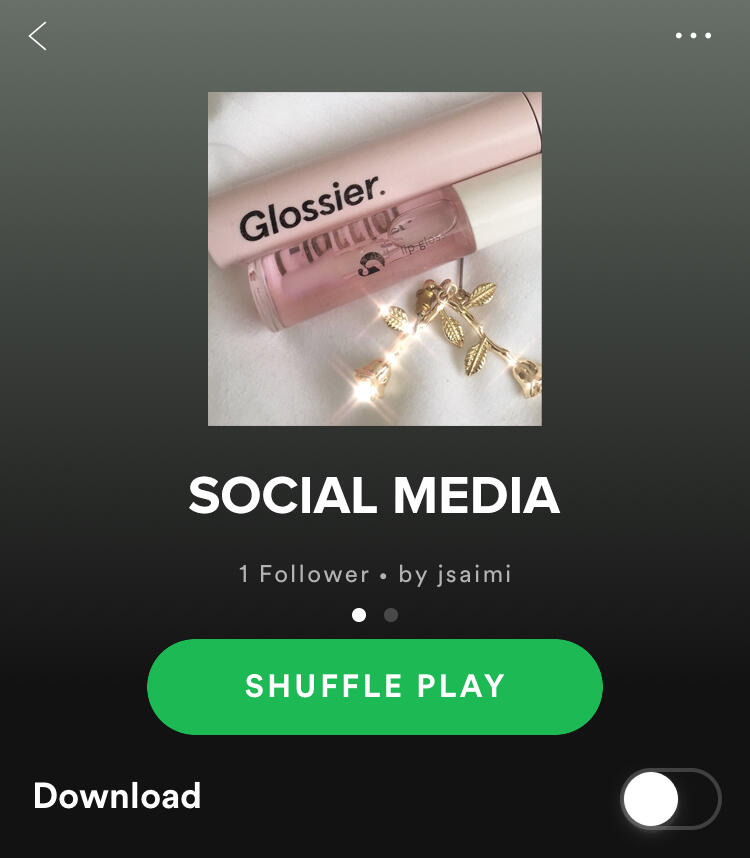The height and width of the screenshot is (858, 750).
Task: Open the three-dot overflow menu
Action: tap(693, 36)
